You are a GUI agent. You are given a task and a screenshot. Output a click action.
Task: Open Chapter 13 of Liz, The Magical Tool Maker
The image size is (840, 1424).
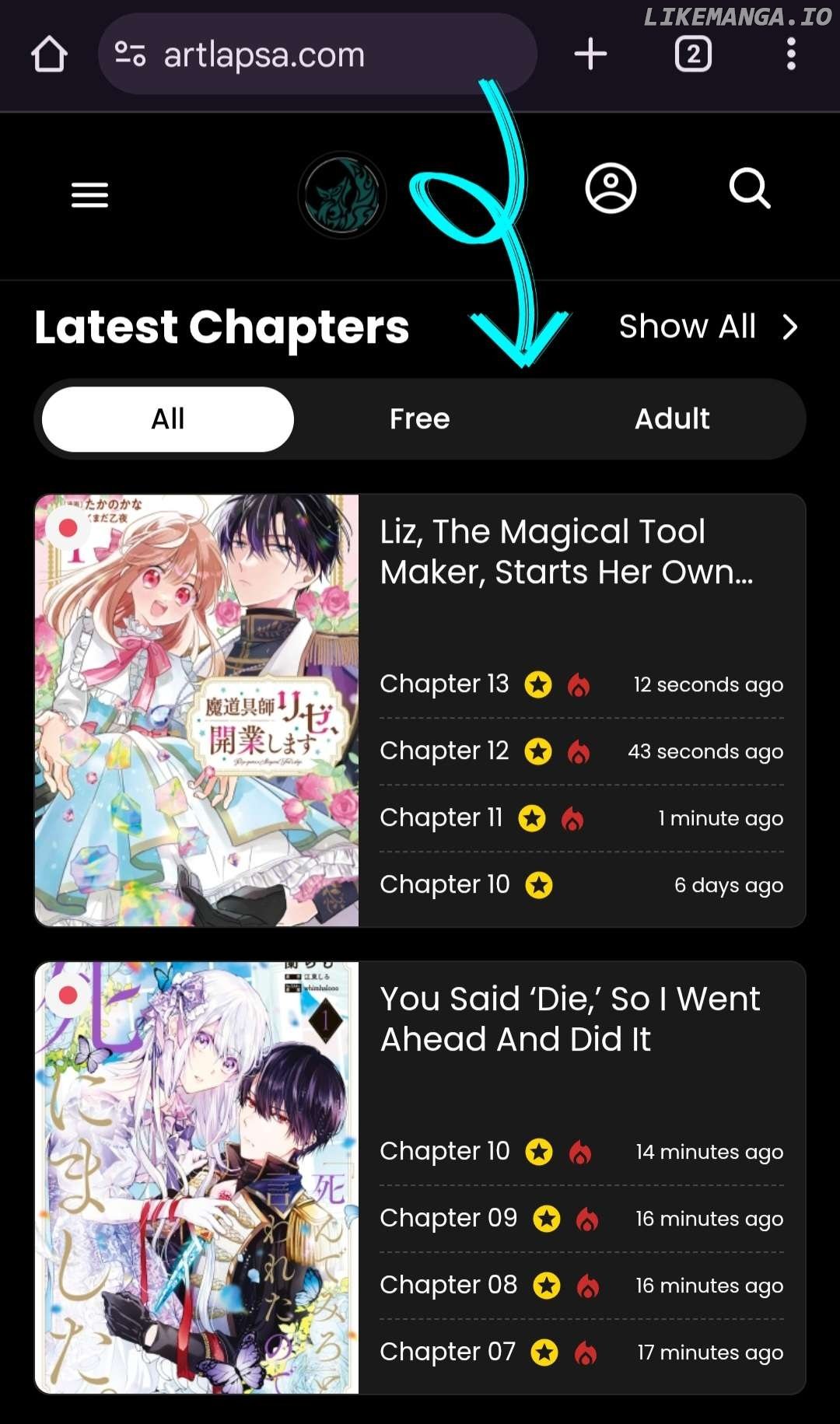pos(444,684)
